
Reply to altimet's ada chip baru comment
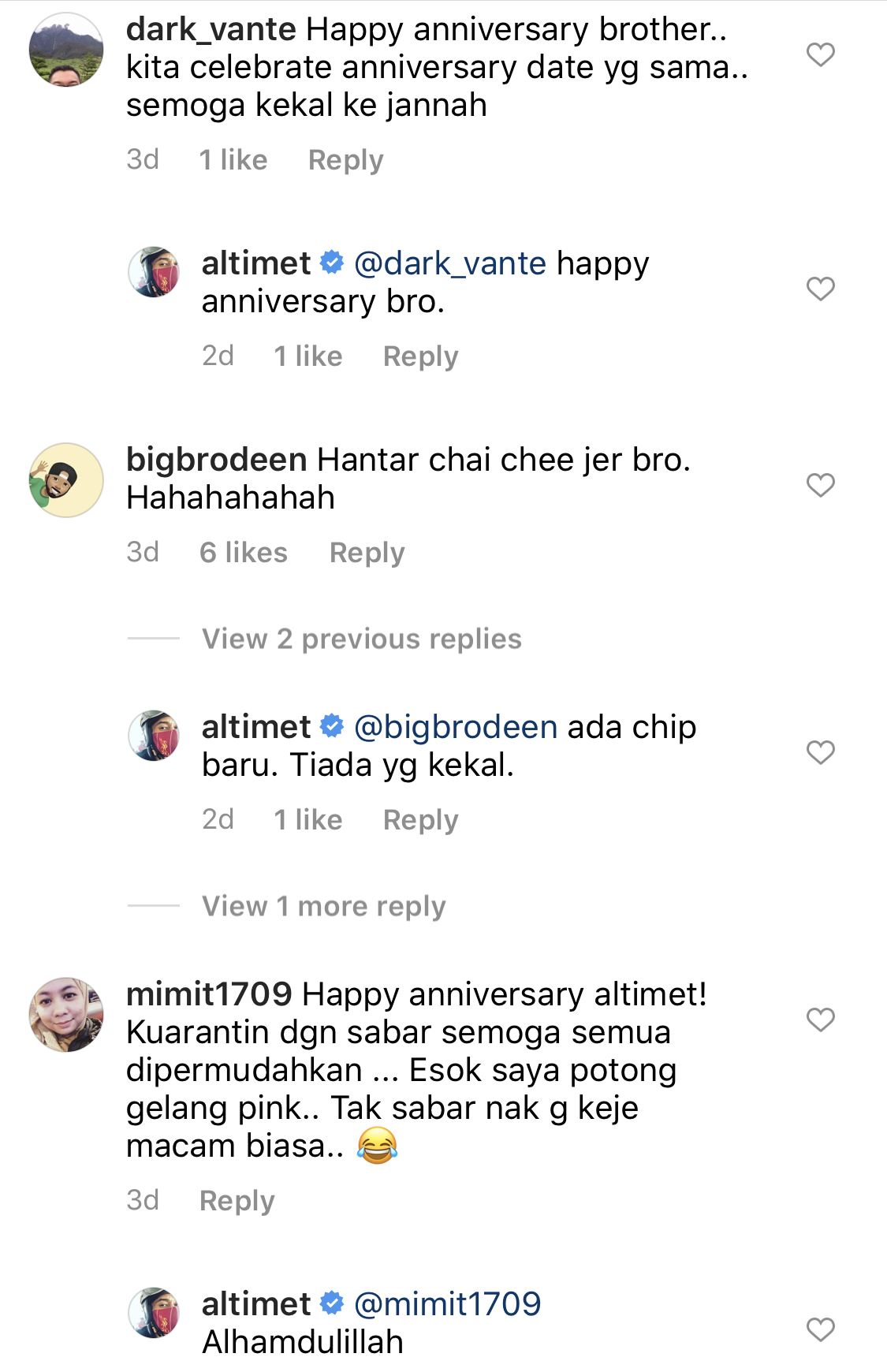tap(420, 820)
